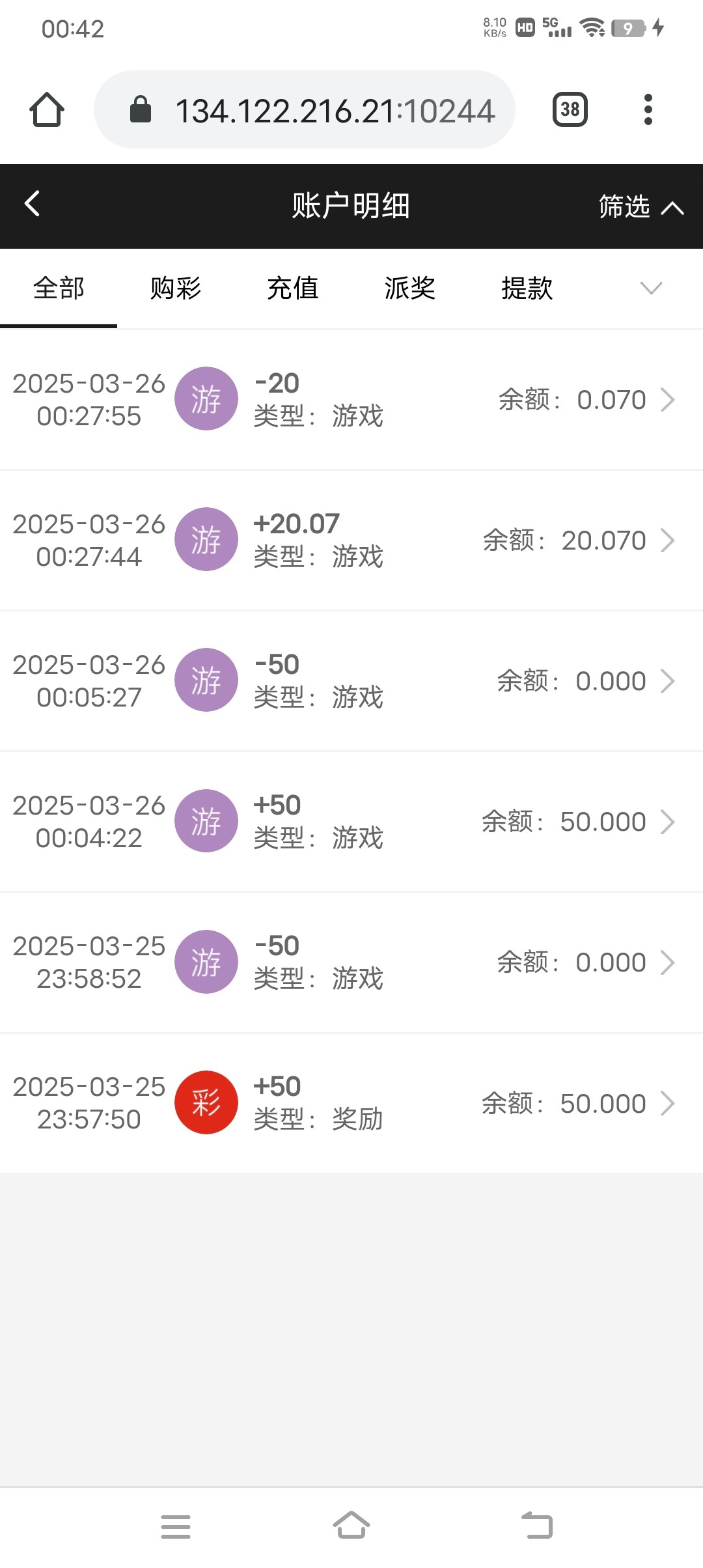This screenshot has width=703, height=1568.
Task: Tap the browser three-dot overflow menu
Action: coord(648,109)
